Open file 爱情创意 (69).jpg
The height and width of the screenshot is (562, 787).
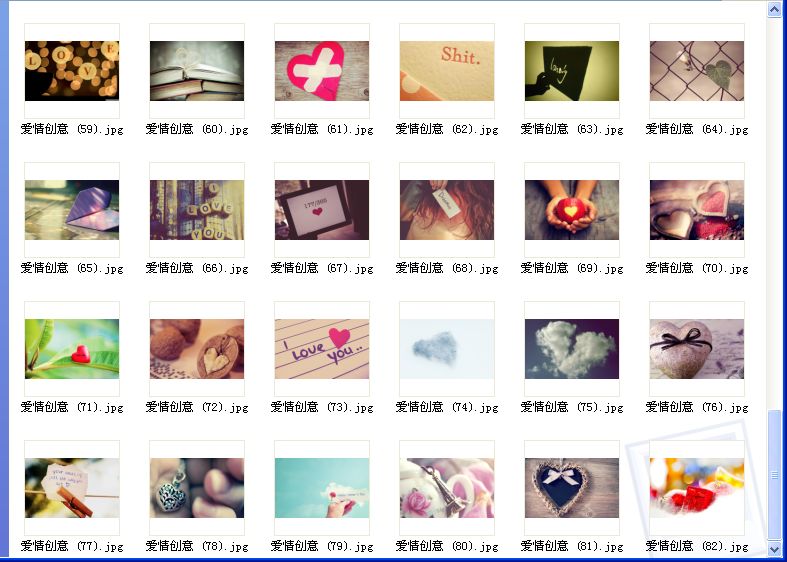tap(572, 210)
